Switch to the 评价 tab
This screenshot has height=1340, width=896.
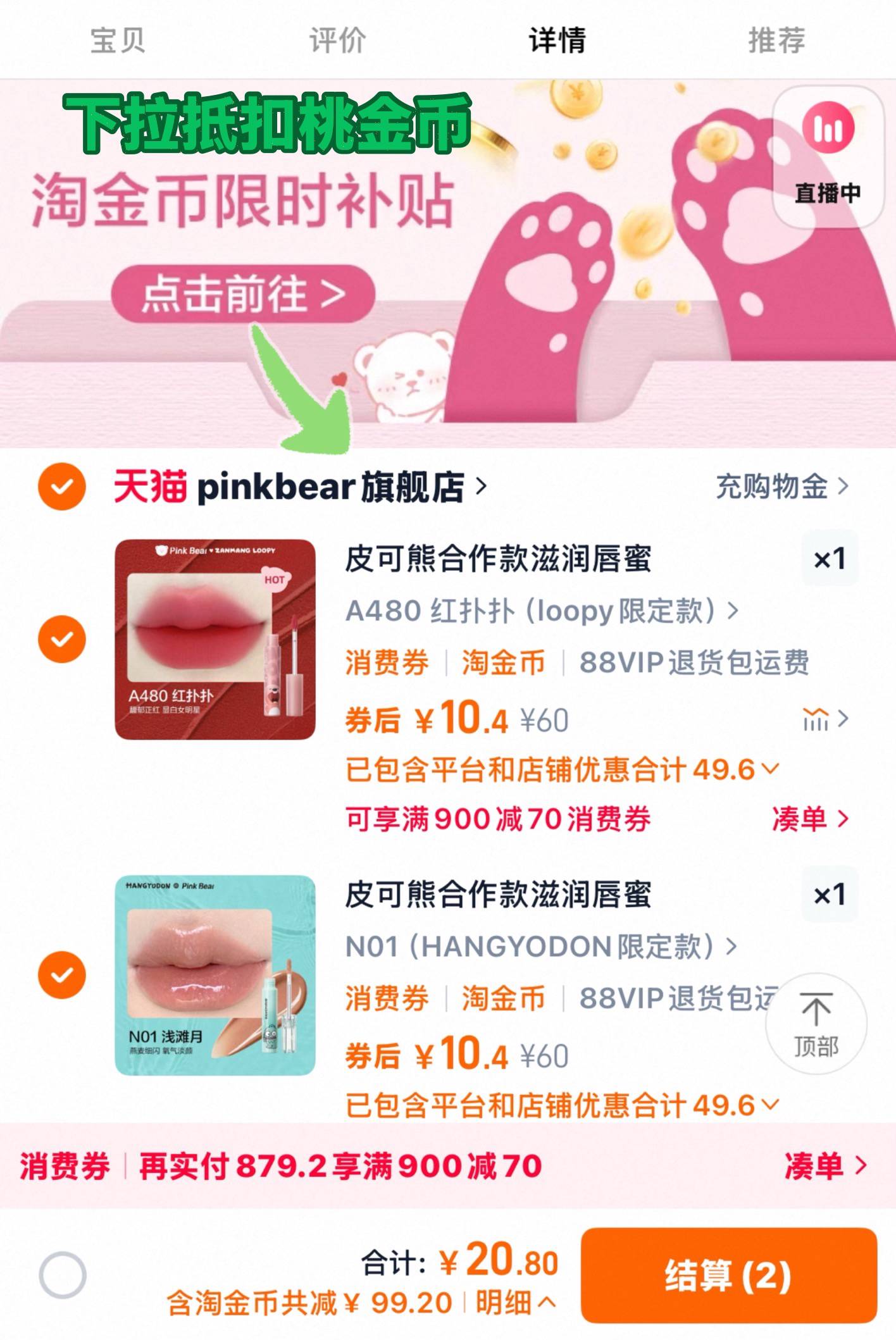pos(337,40)
